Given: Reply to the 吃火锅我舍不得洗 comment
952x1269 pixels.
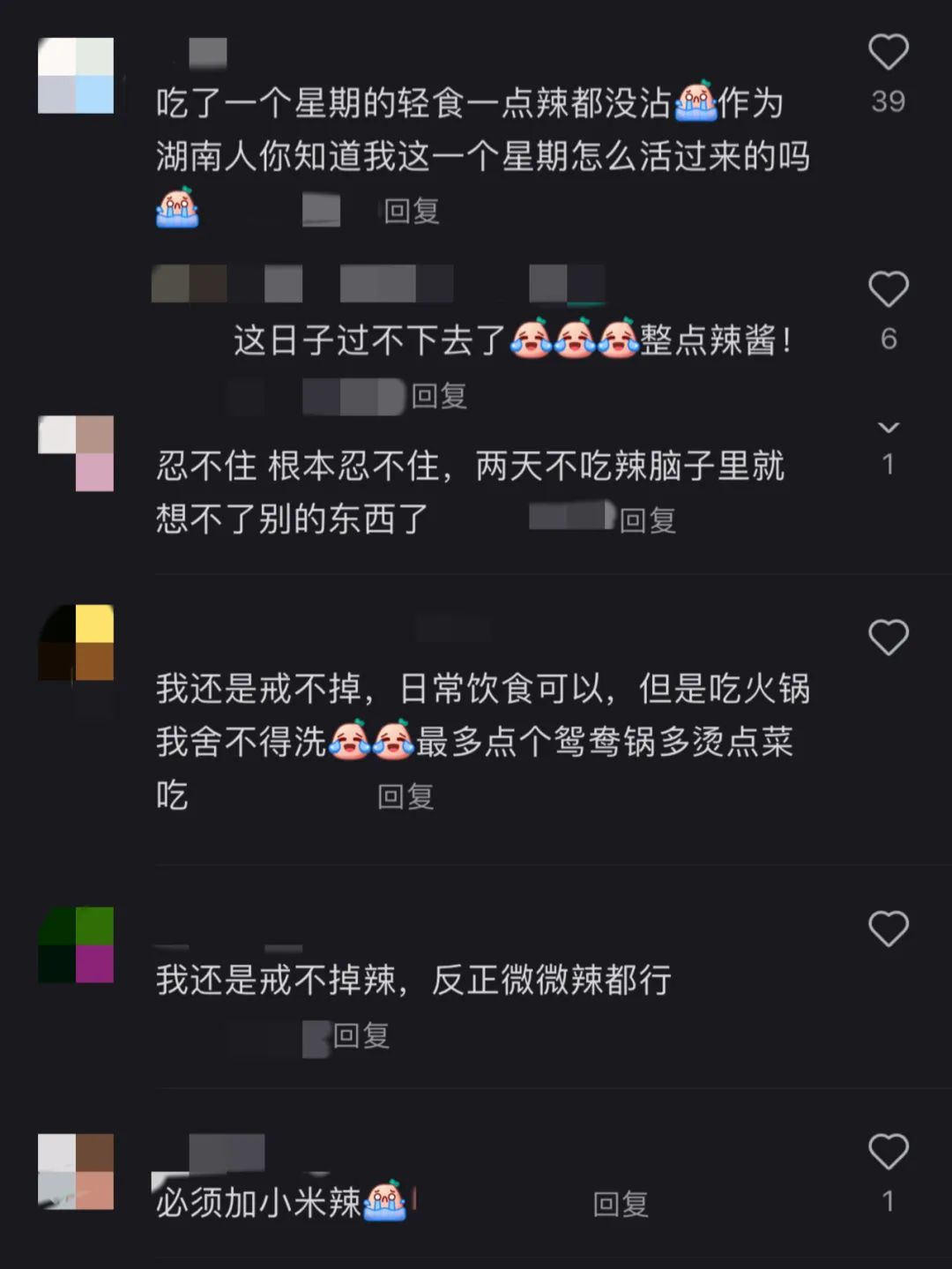Looking at the screenshot, I should [x=405, y=797].
